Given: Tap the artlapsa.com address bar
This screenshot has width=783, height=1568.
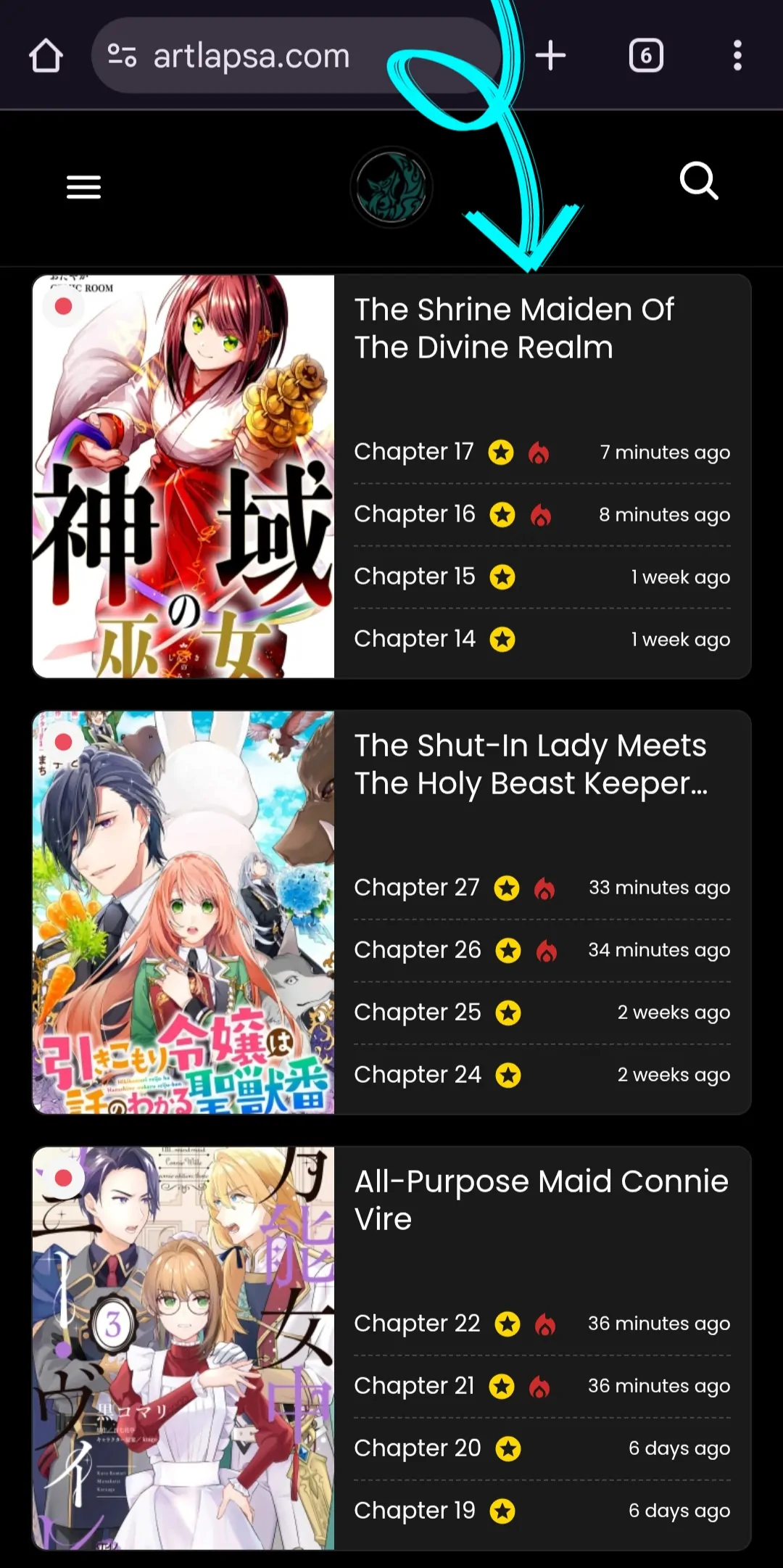Looking at the screenshot, I should pos(250,56).
